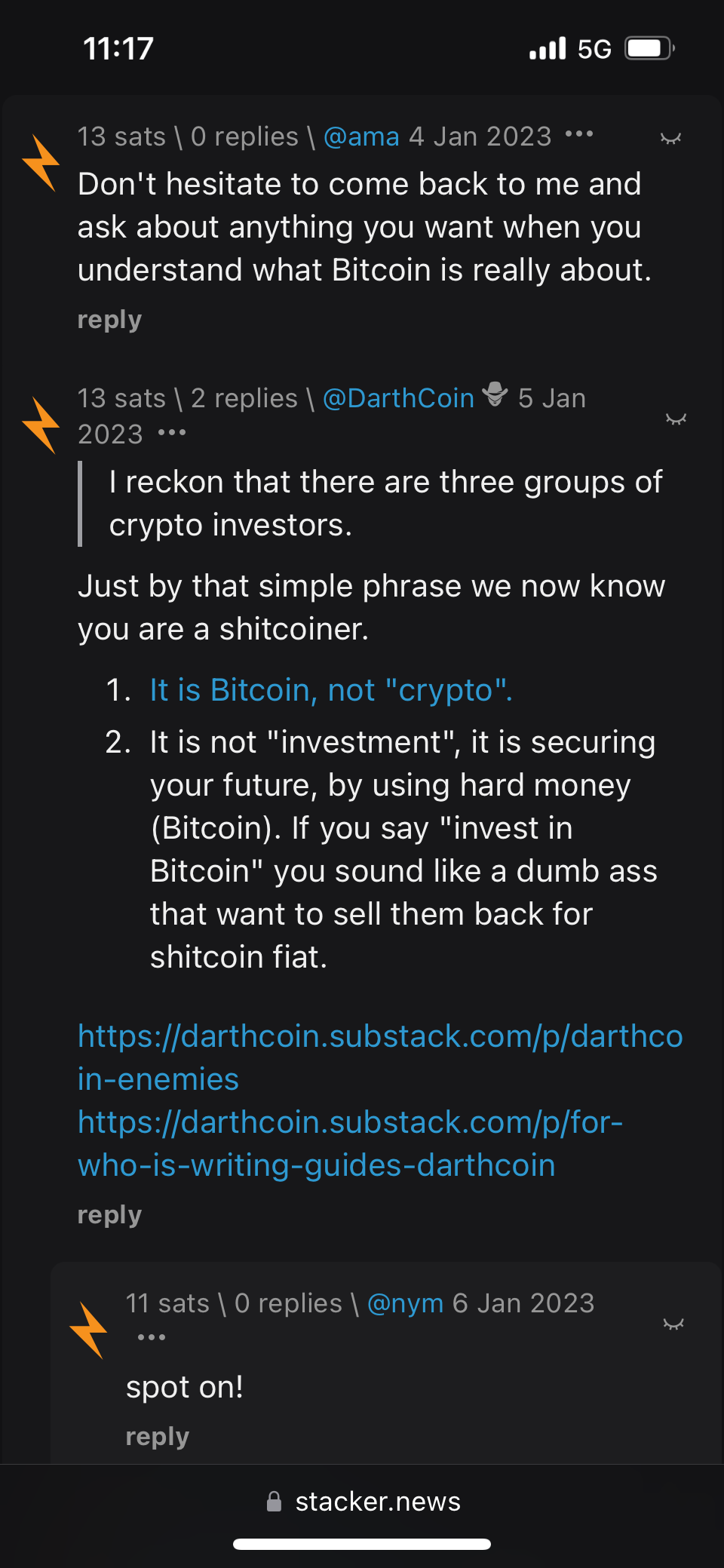The width and height of the screenshot is (724, 1568).
Task: Open the three-dot menu on @nym's comment
Action: 152,1337
